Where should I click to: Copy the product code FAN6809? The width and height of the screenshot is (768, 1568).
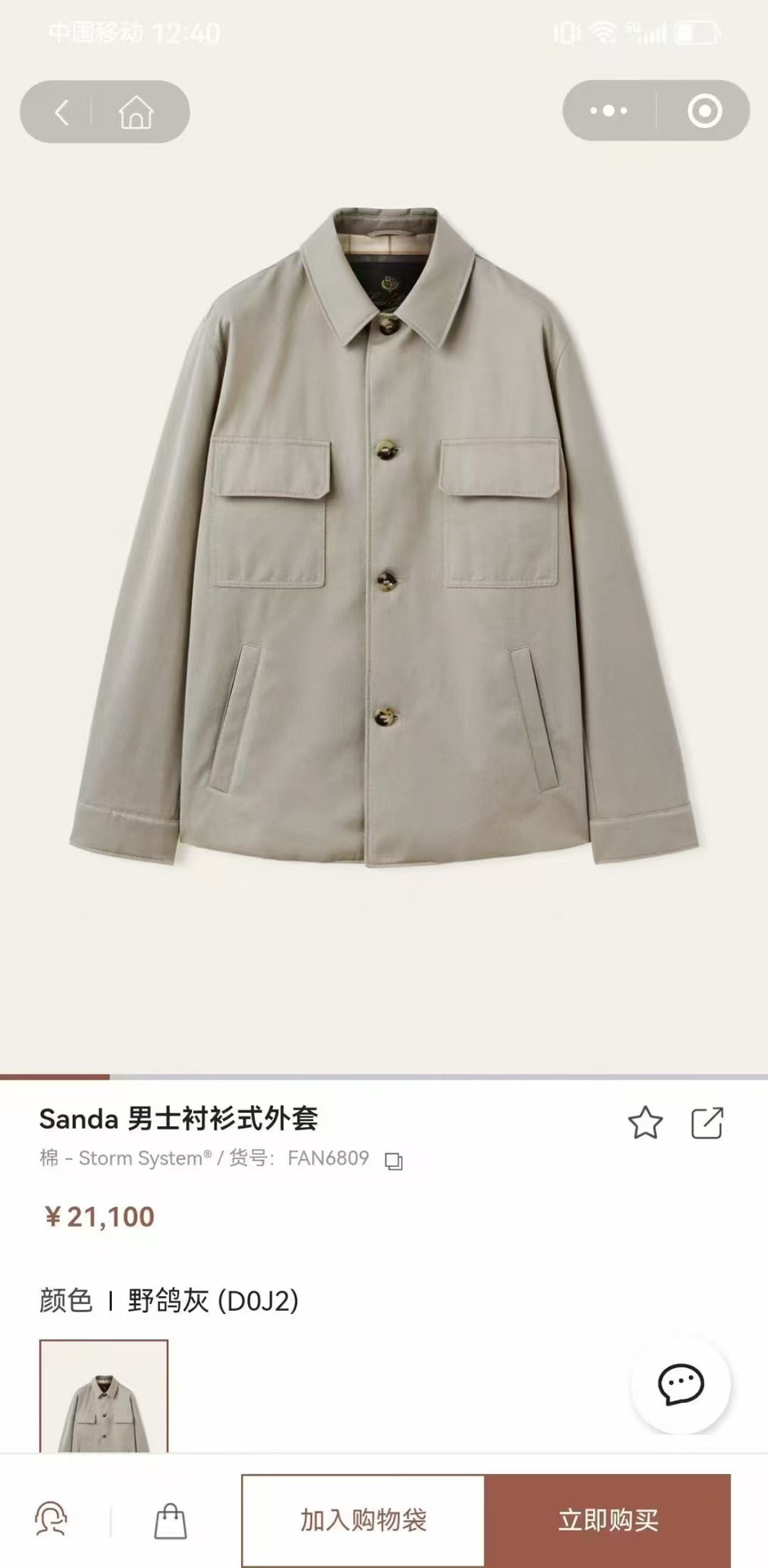[394, 1160]
